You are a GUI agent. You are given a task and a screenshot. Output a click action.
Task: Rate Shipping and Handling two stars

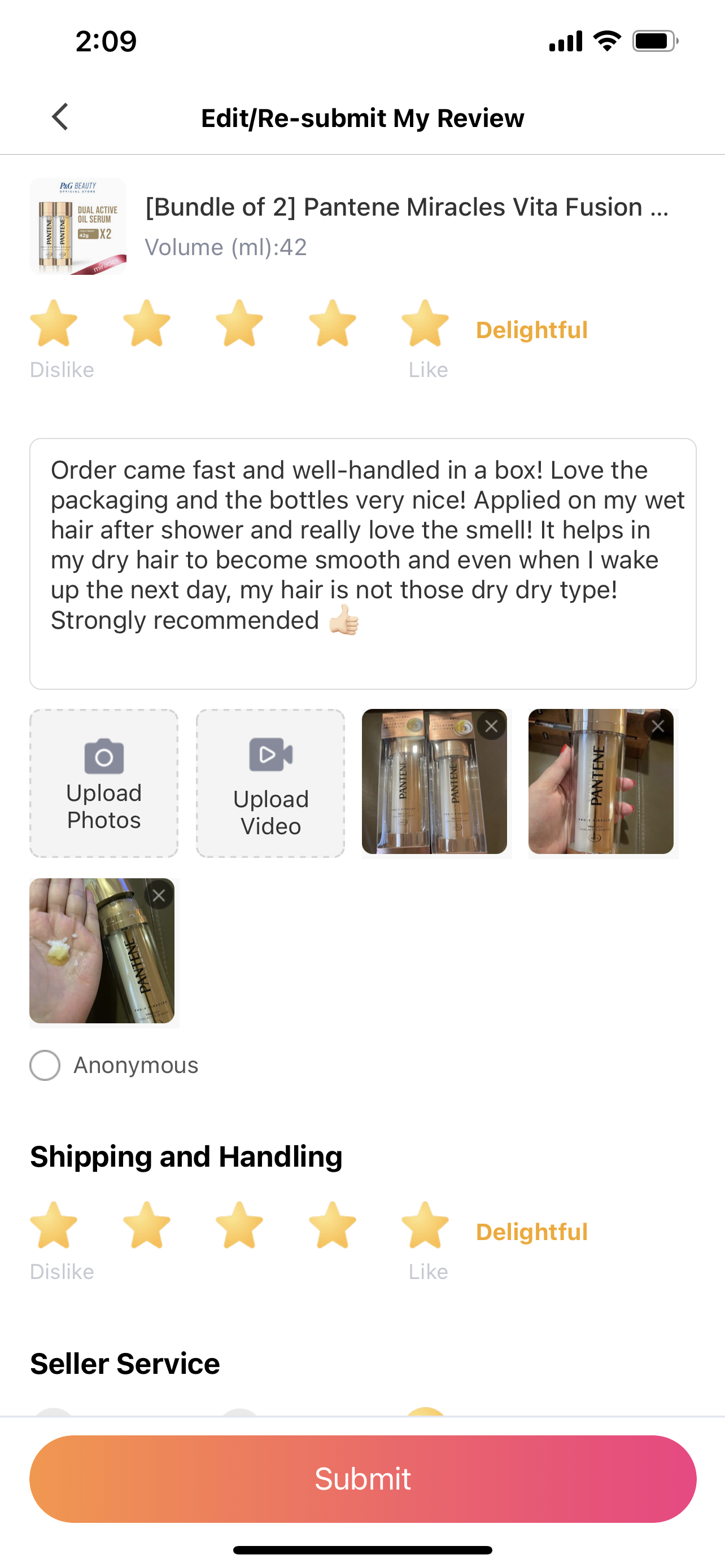[x=147, y=1225]
